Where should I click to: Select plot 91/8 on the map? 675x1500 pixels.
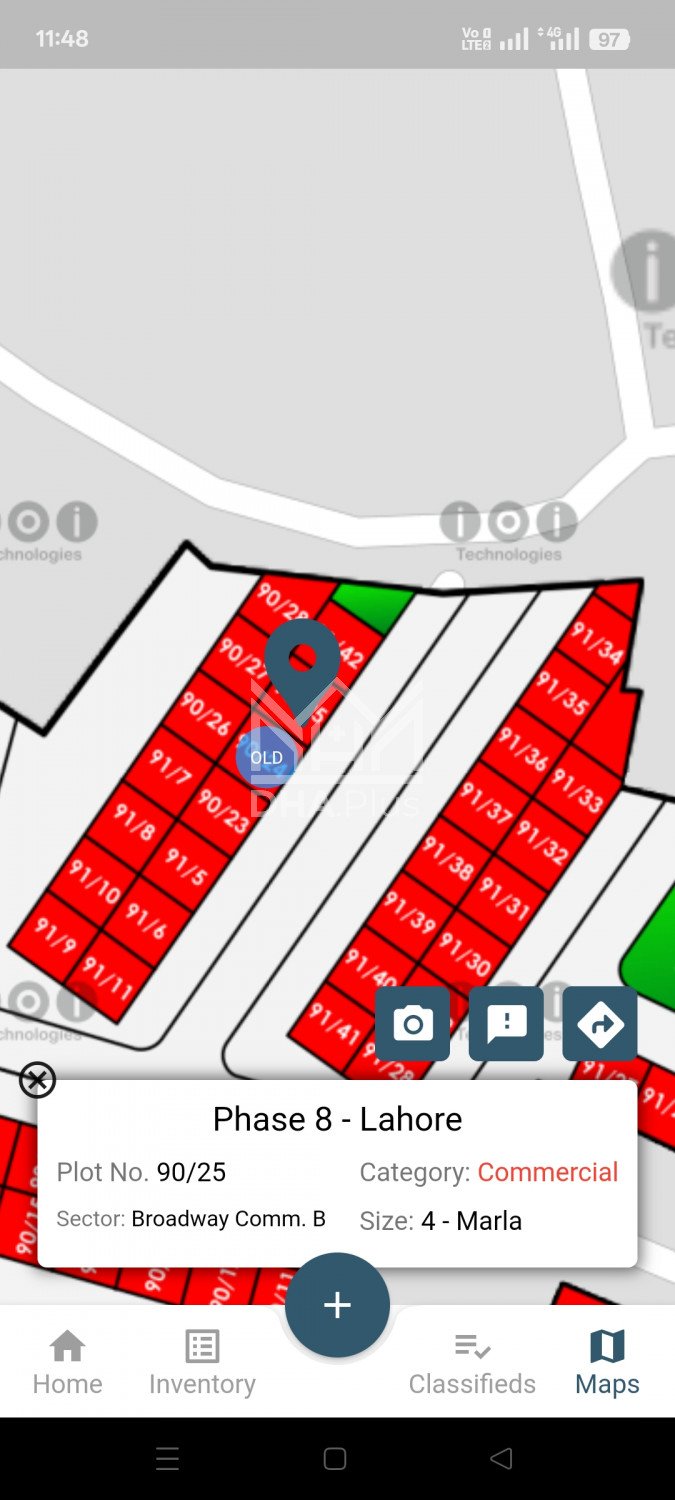(x=133, y=822)
